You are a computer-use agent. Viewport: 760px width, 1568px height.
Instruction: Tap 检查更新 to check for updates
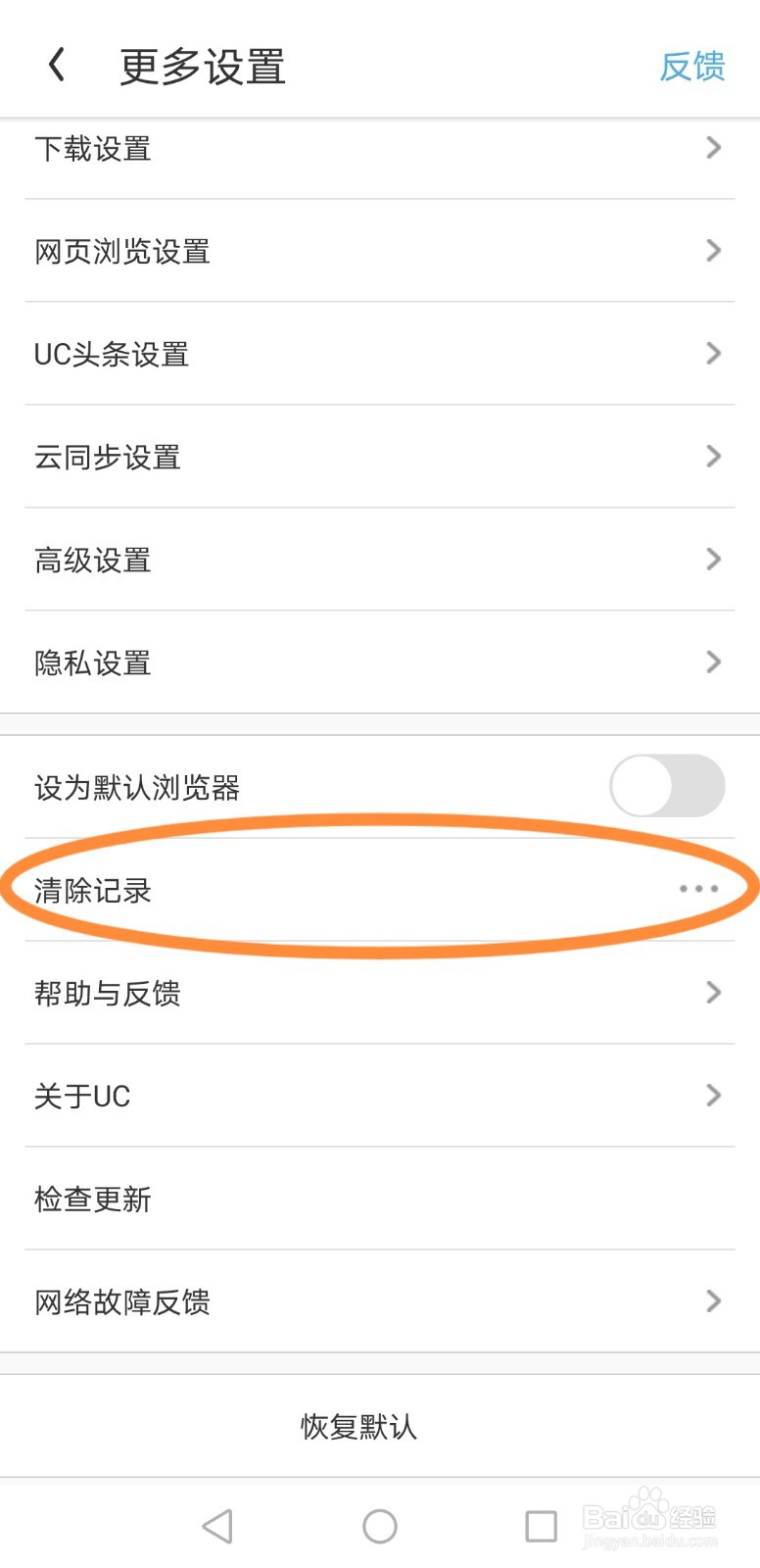[380, 1198]
